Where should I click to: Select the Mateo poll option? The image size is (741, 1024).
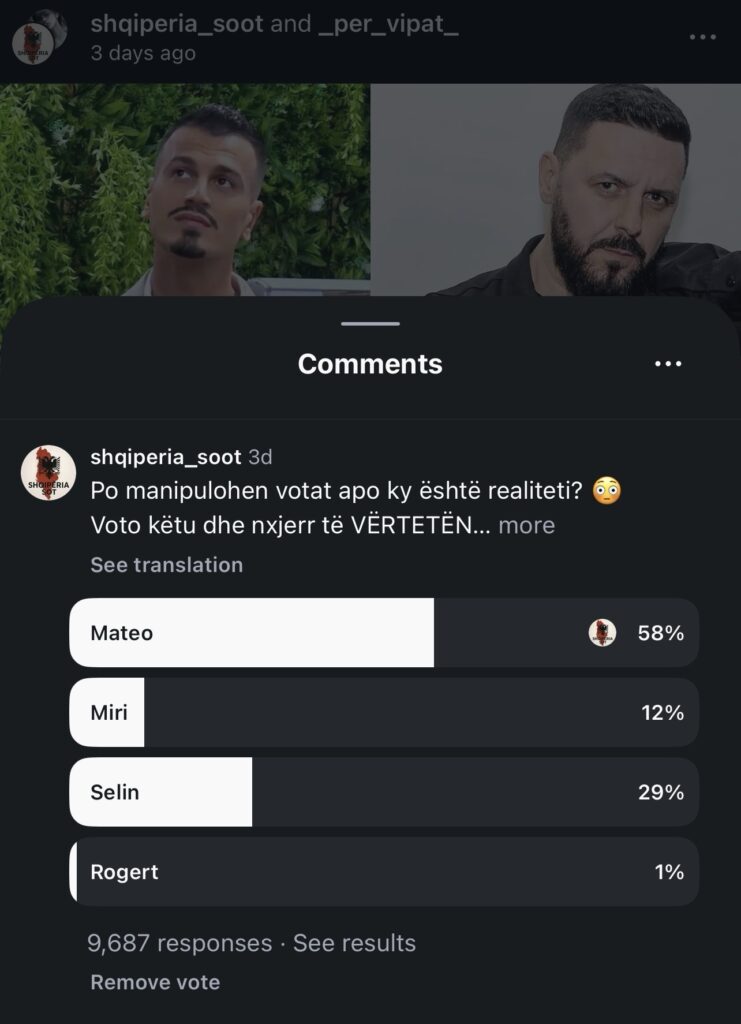coord(383,633)
